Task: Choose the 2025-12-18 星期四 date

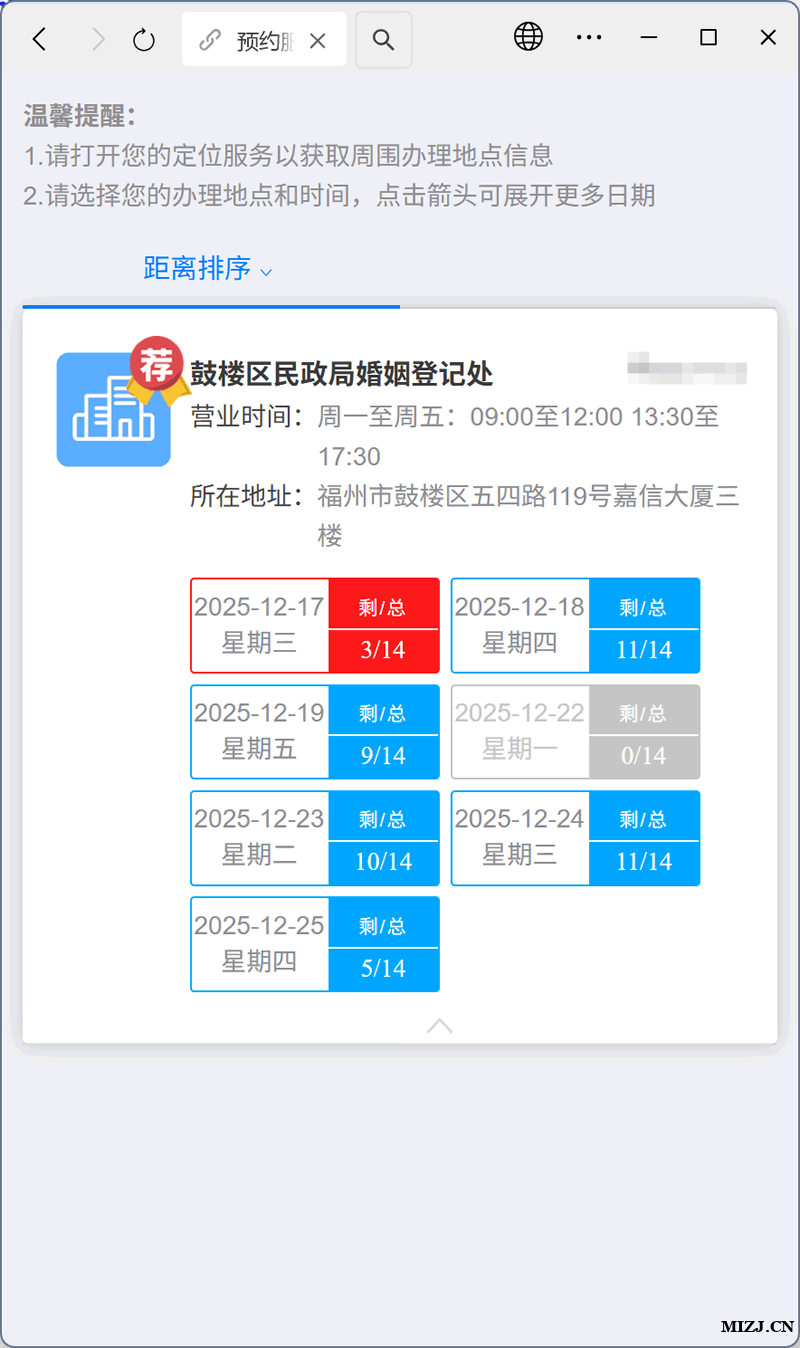Action: 575,625
